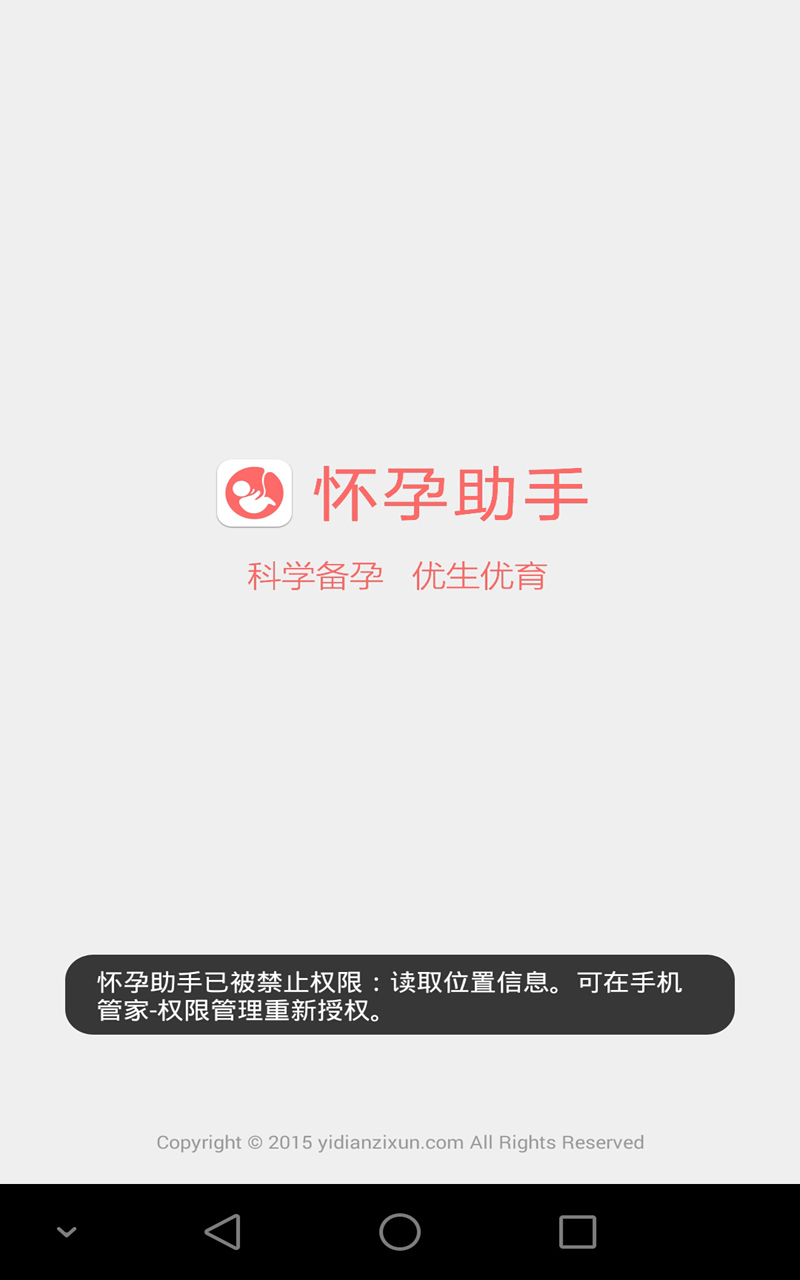Click the yidianzixun.com copyright notice

pyautogui.click(x=400, y=1142)
